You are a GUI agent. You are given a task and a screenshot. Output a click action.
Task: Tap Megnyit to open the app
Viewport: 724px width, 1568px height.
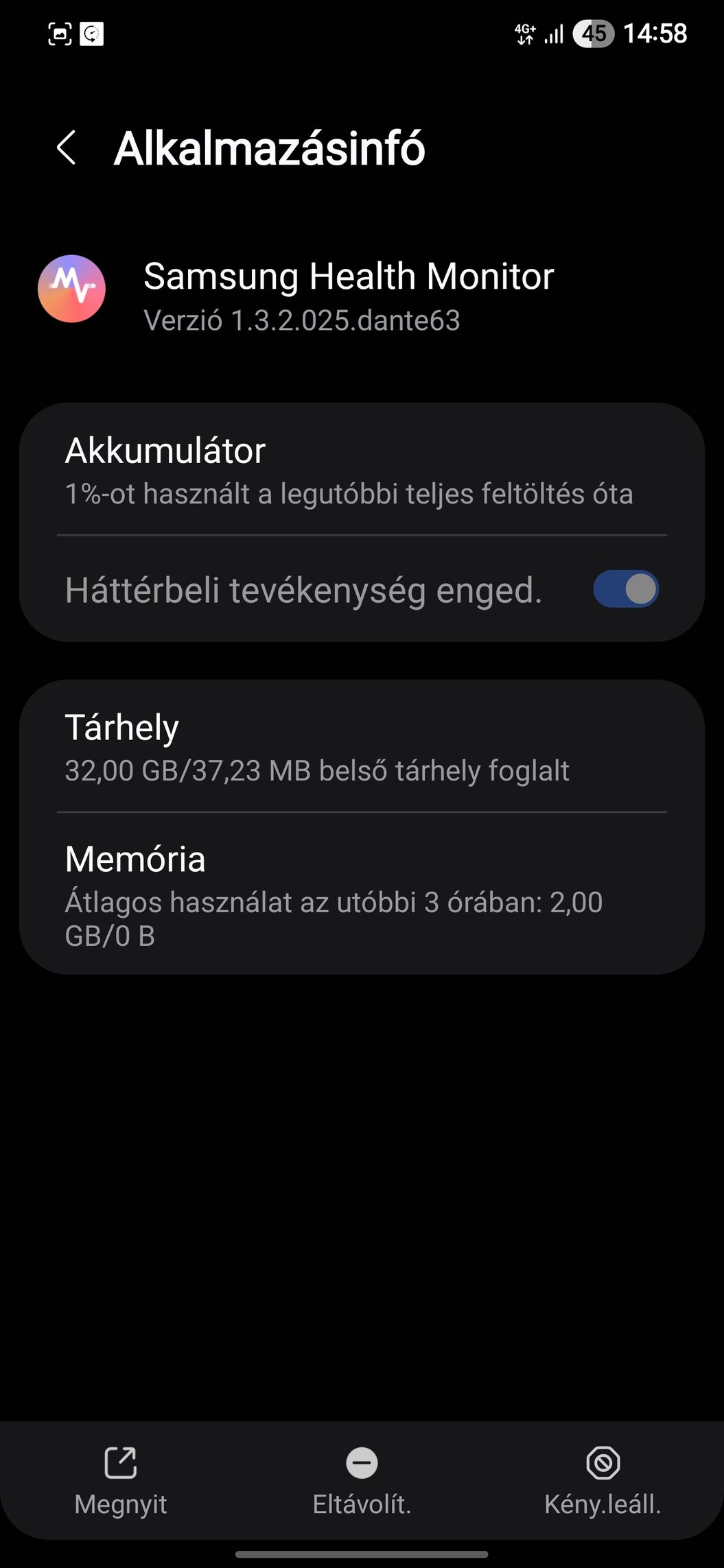pos(121,1481)
